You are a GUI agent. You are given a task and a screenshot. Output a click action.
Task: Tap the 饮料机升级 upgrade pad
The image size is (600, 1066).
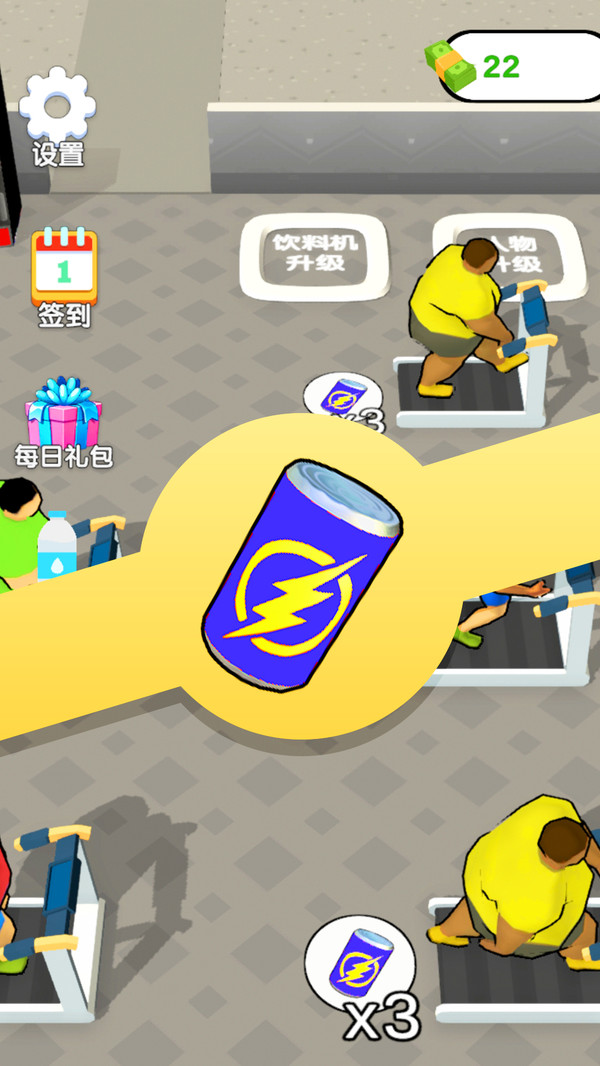point(314,255)
